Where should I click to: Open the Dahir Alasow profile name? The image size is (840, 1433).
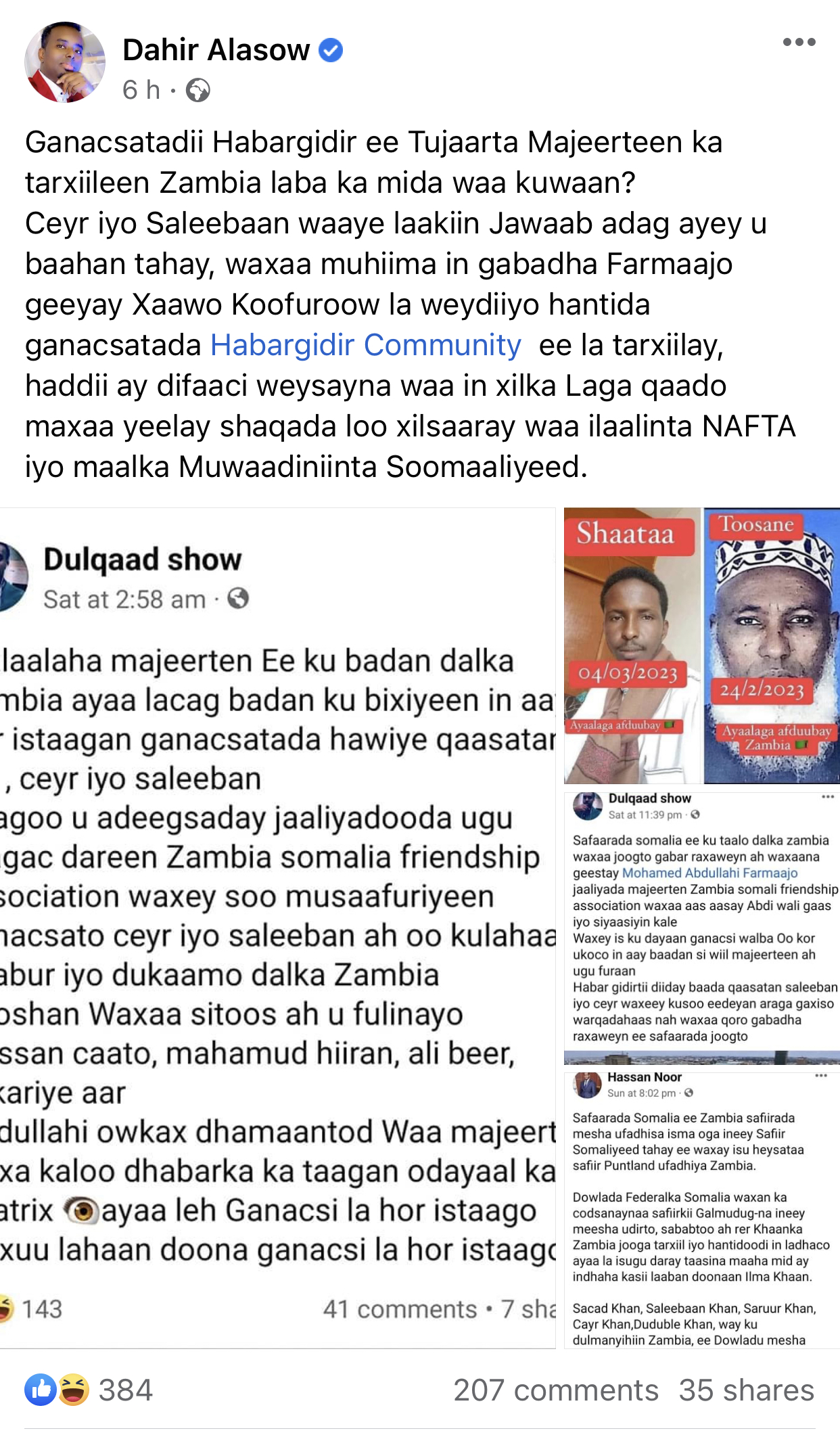click(x=216, y=50)
